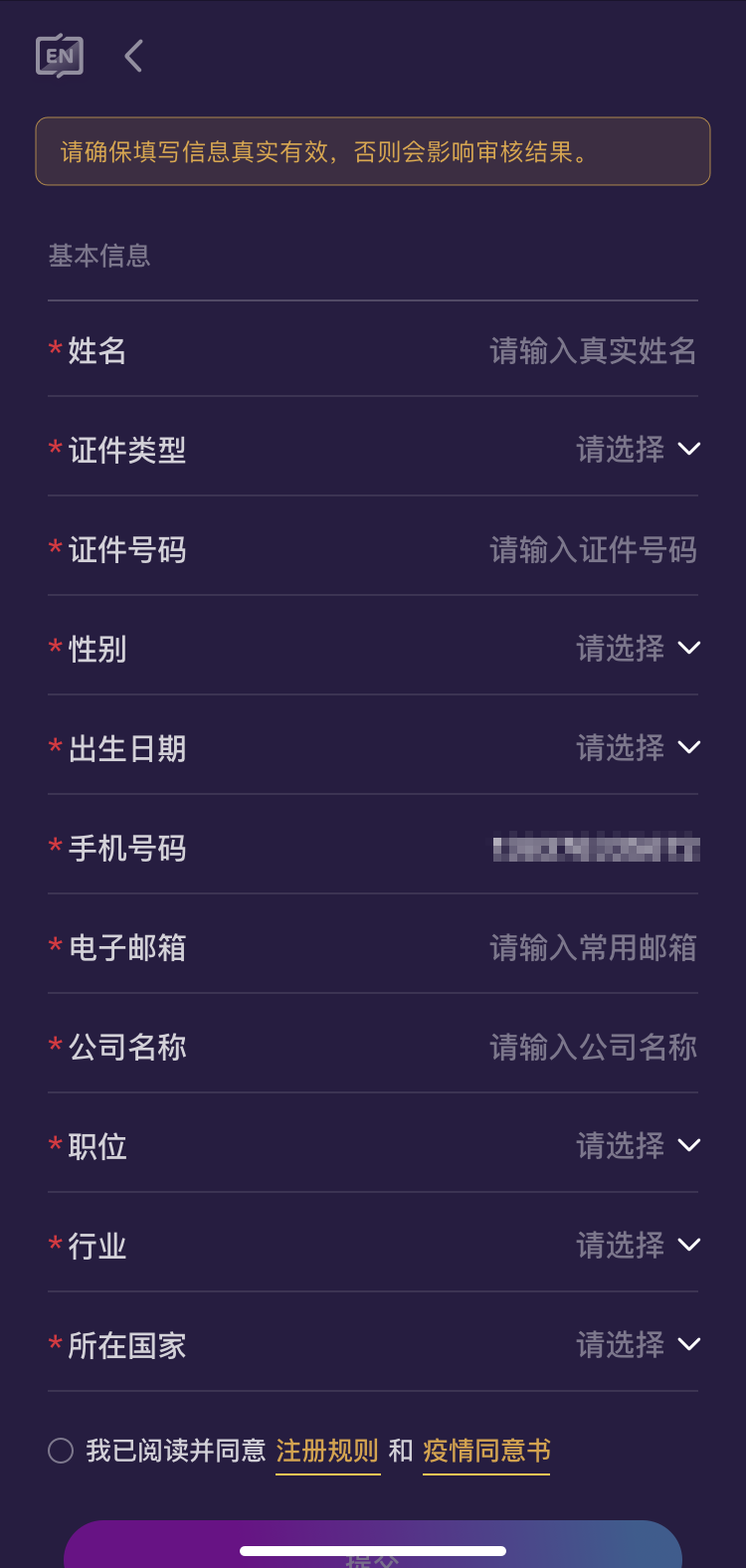The height and width of the screenshot is (1568, 746).
Task: Open the 注册规则 link
Action: (x=327, y=1451)
